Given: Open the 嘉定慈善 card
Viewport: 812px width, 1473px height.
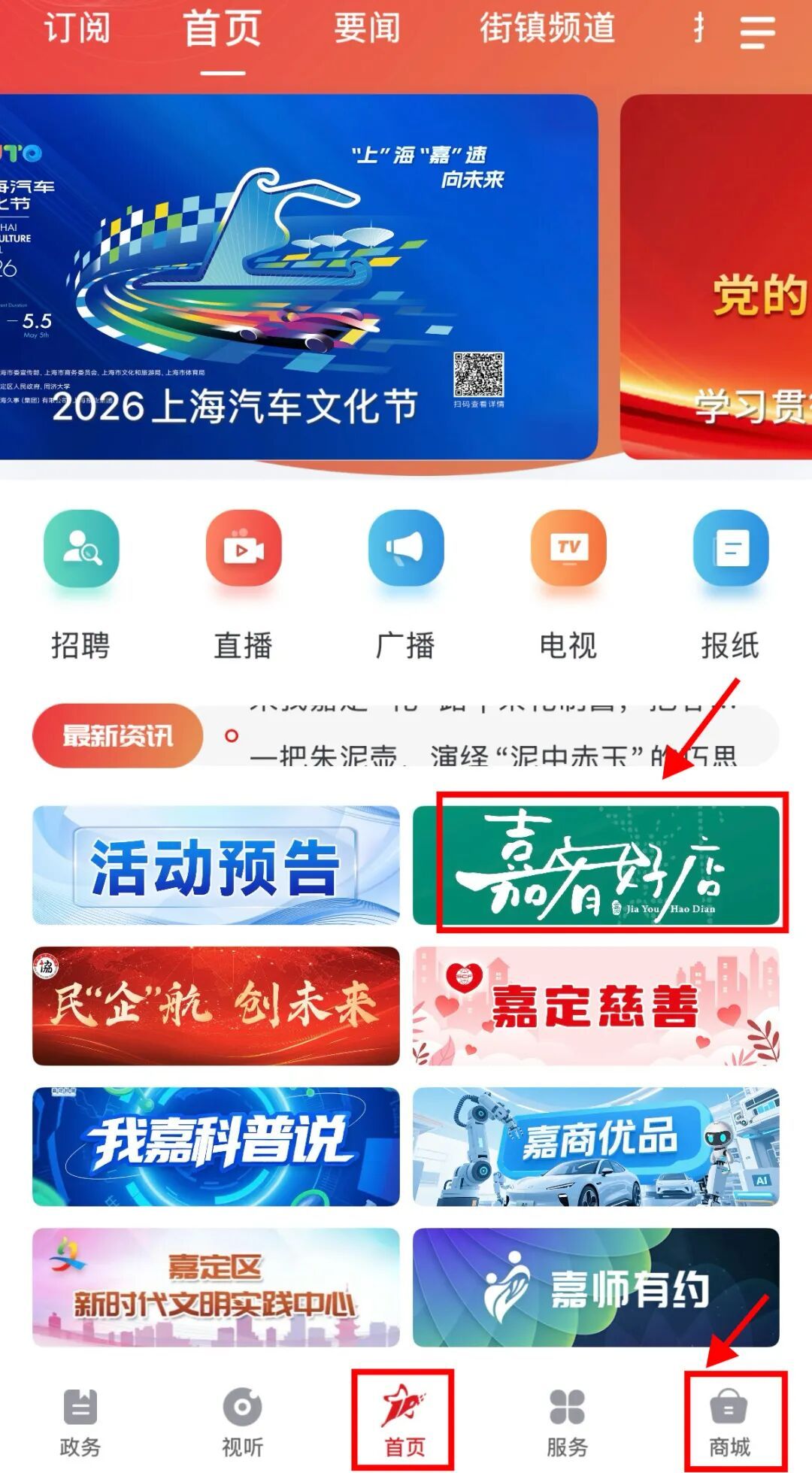Looking at the screenshot, I should click(596, 1006).
